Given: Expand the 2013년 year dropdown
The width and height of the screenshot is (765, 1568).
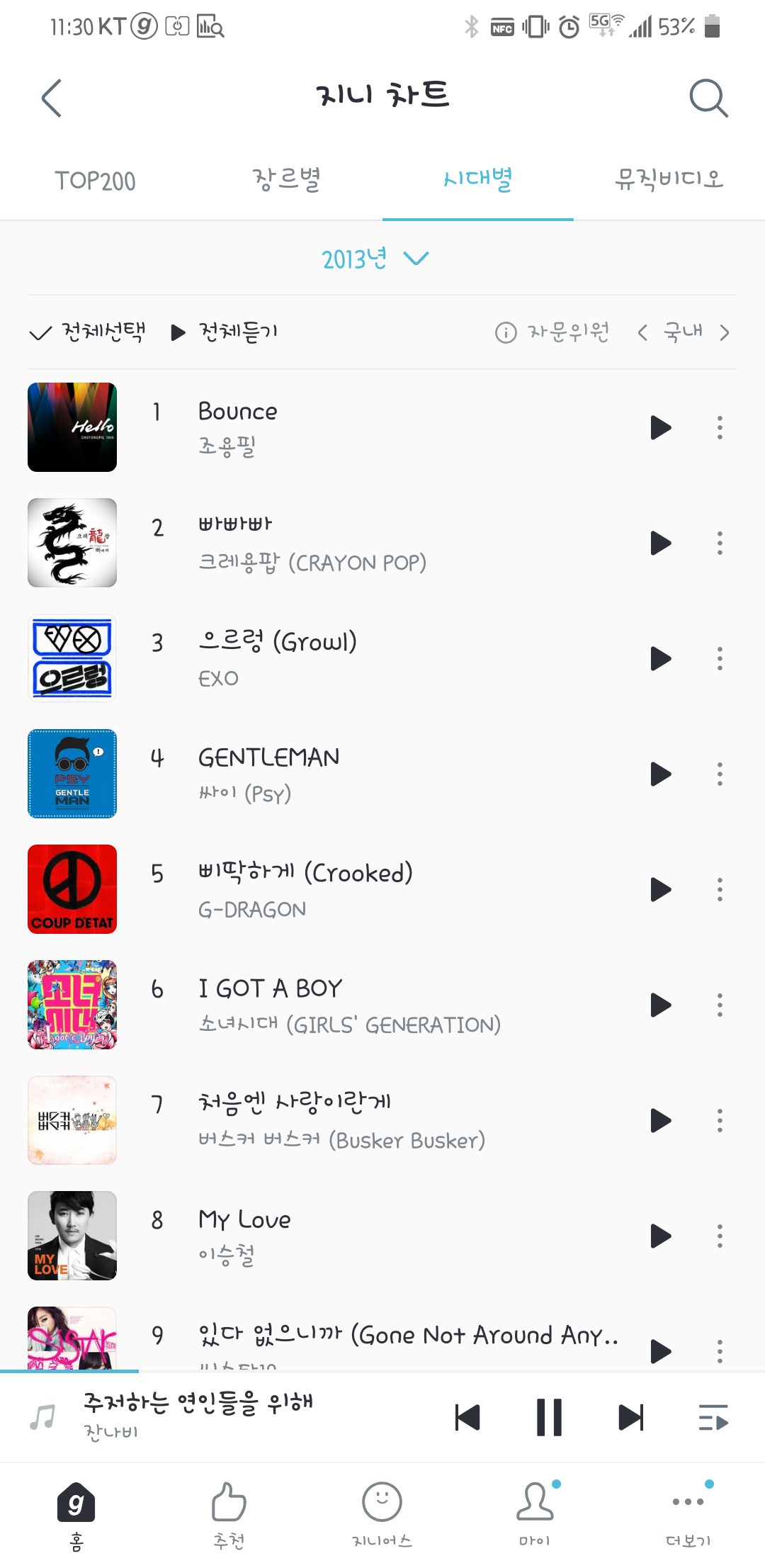Looking at the screenshot, I should [x=375, y=259].
